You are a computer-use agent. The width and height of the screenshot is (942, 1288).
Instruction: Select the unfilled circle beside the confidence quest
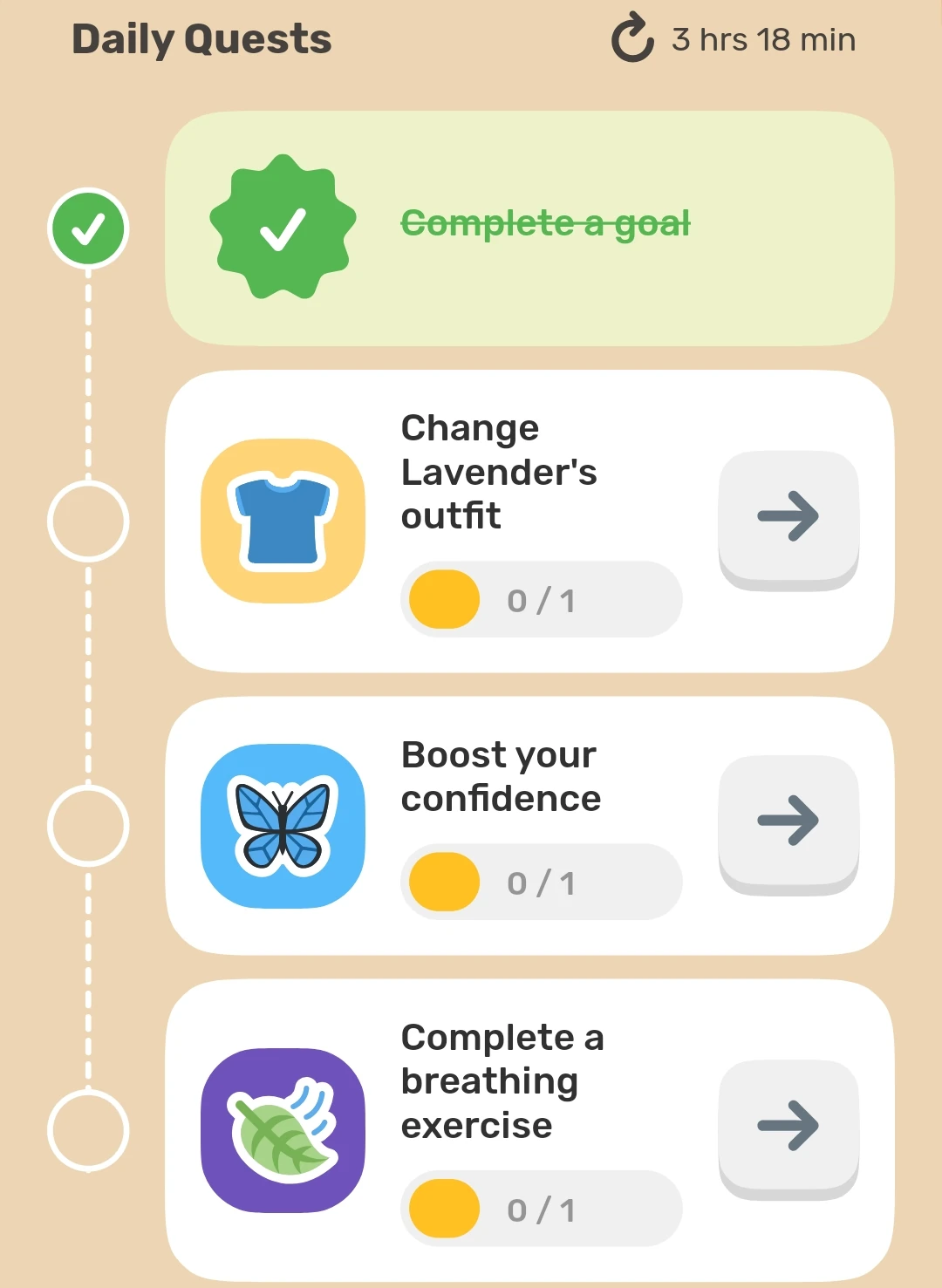pyautogui.click(x=87, y=824)
